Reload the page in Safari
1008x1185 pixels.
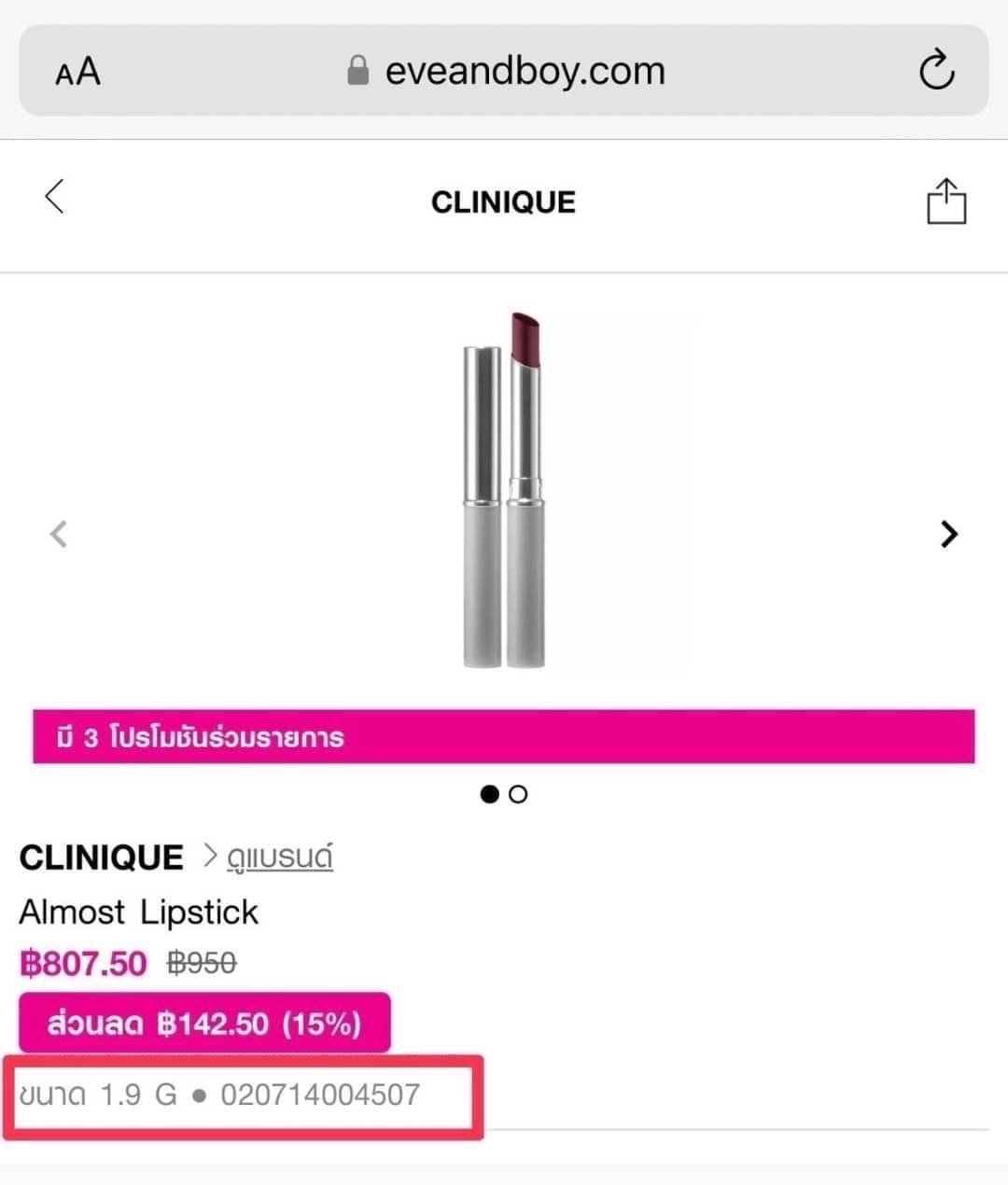(x=936, y=71)
